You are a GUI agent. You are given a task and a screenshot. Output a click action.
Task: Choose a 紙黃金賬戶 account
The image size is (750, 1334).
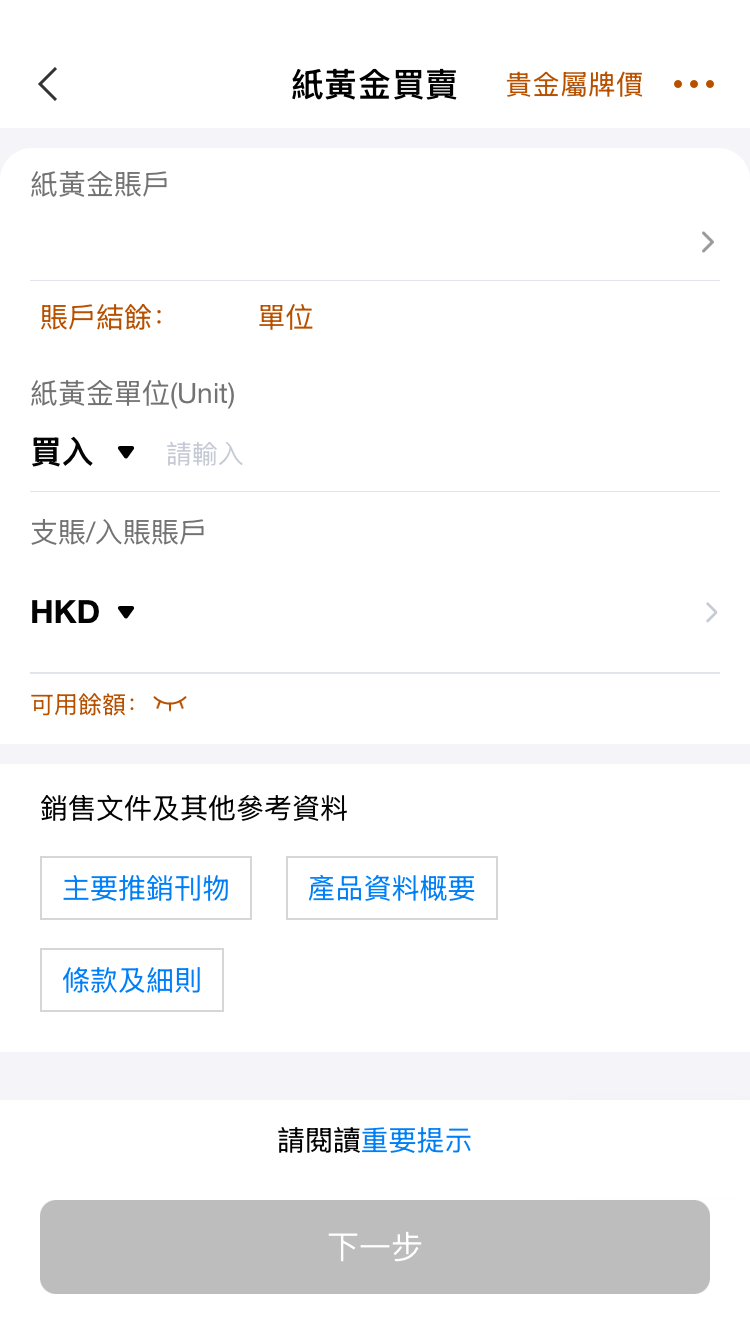707,242
